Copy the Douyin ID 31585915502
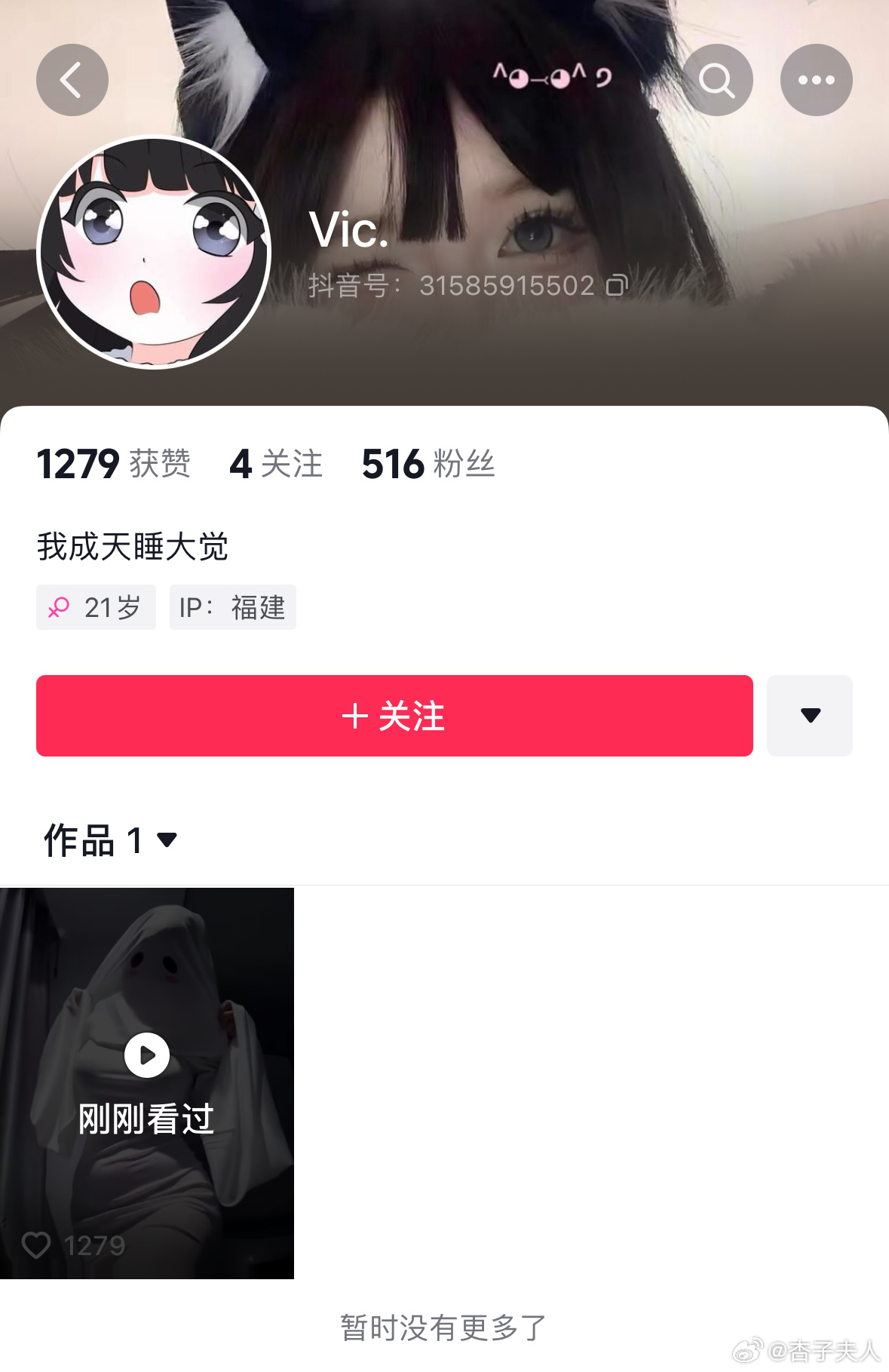The width and height of the screenshot is (889, 1372). (617, 285)
